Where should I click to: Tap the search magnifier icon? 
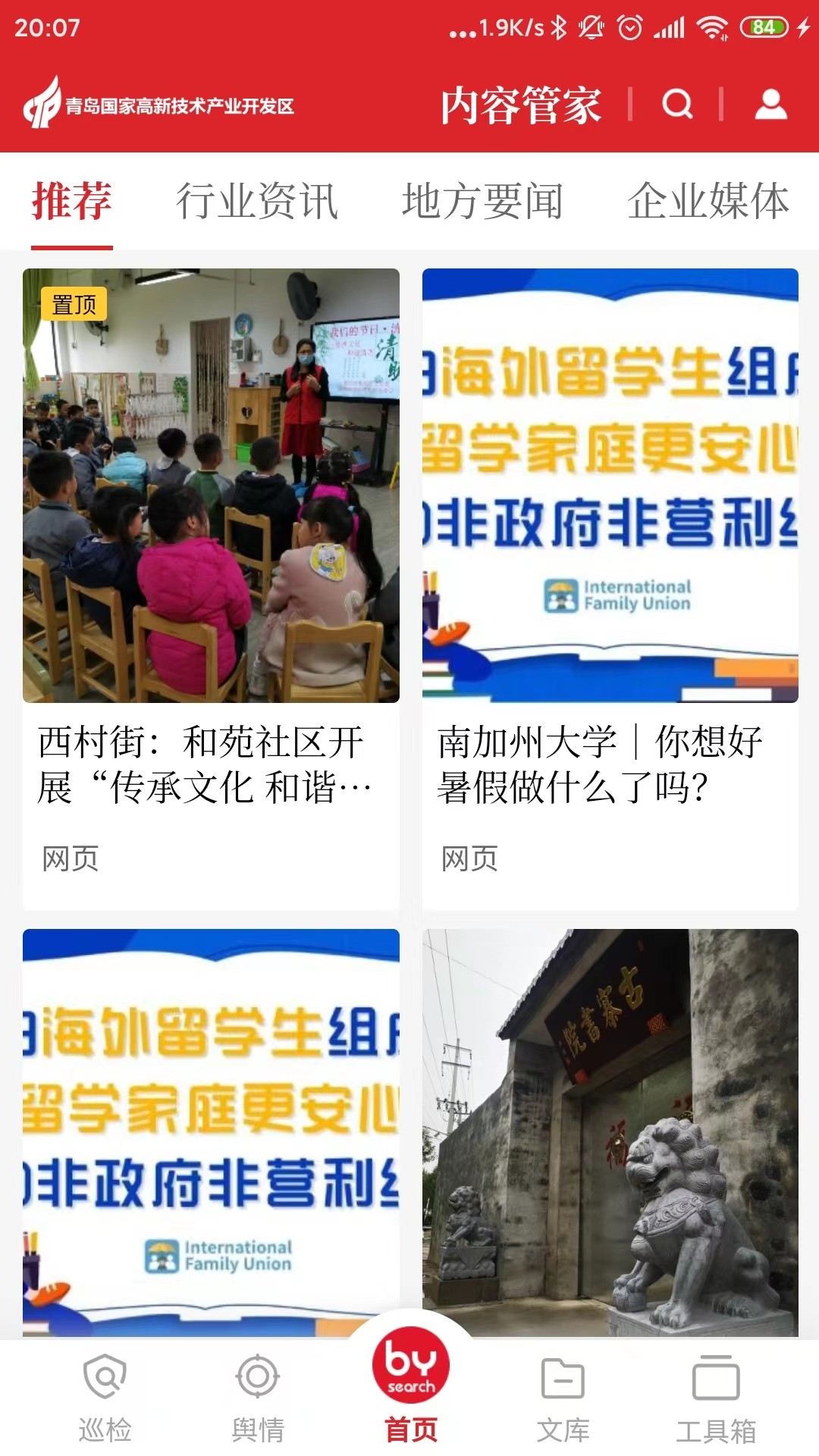(x=677, y=105)
